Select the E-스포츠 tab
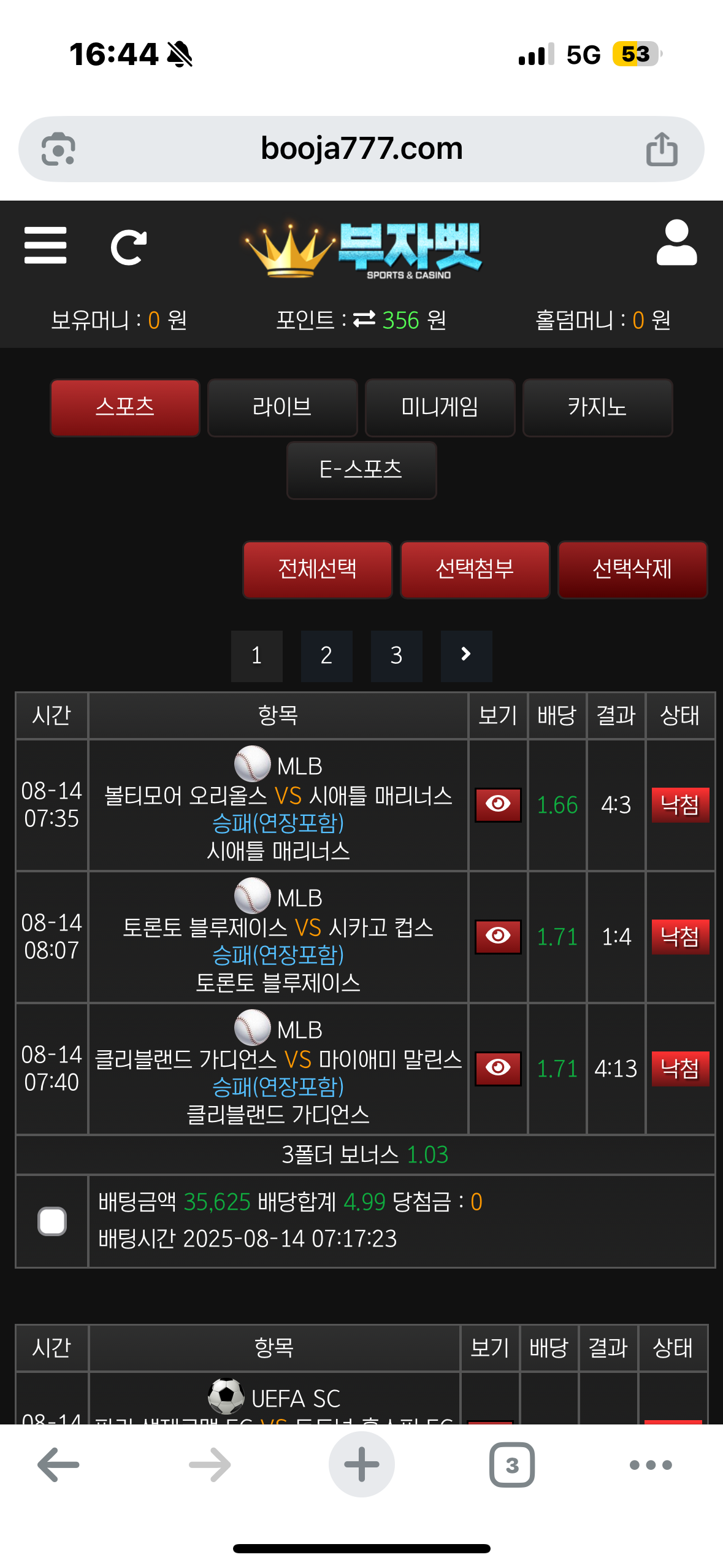The image size is (723, 1568). click(x=361, y=471)
